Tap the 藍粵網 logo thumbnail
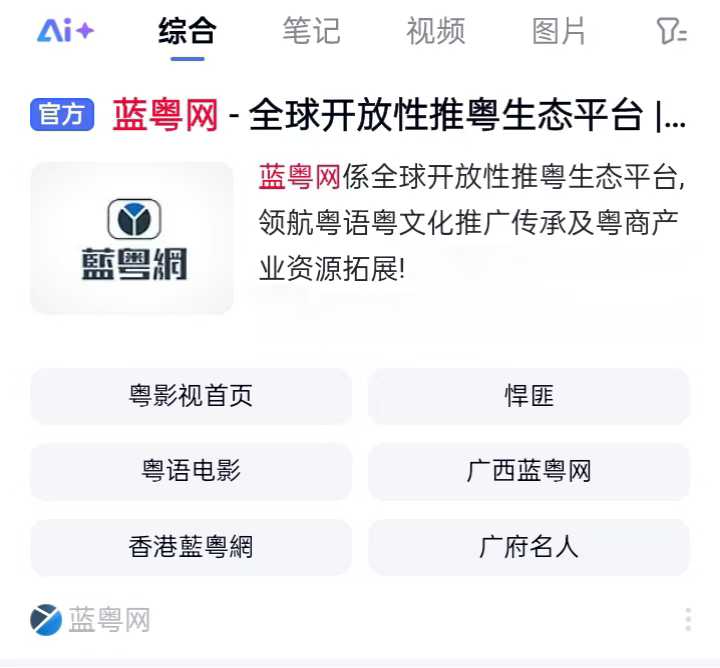This screenshot has width=720, height=668. click(x=132, y=238)
